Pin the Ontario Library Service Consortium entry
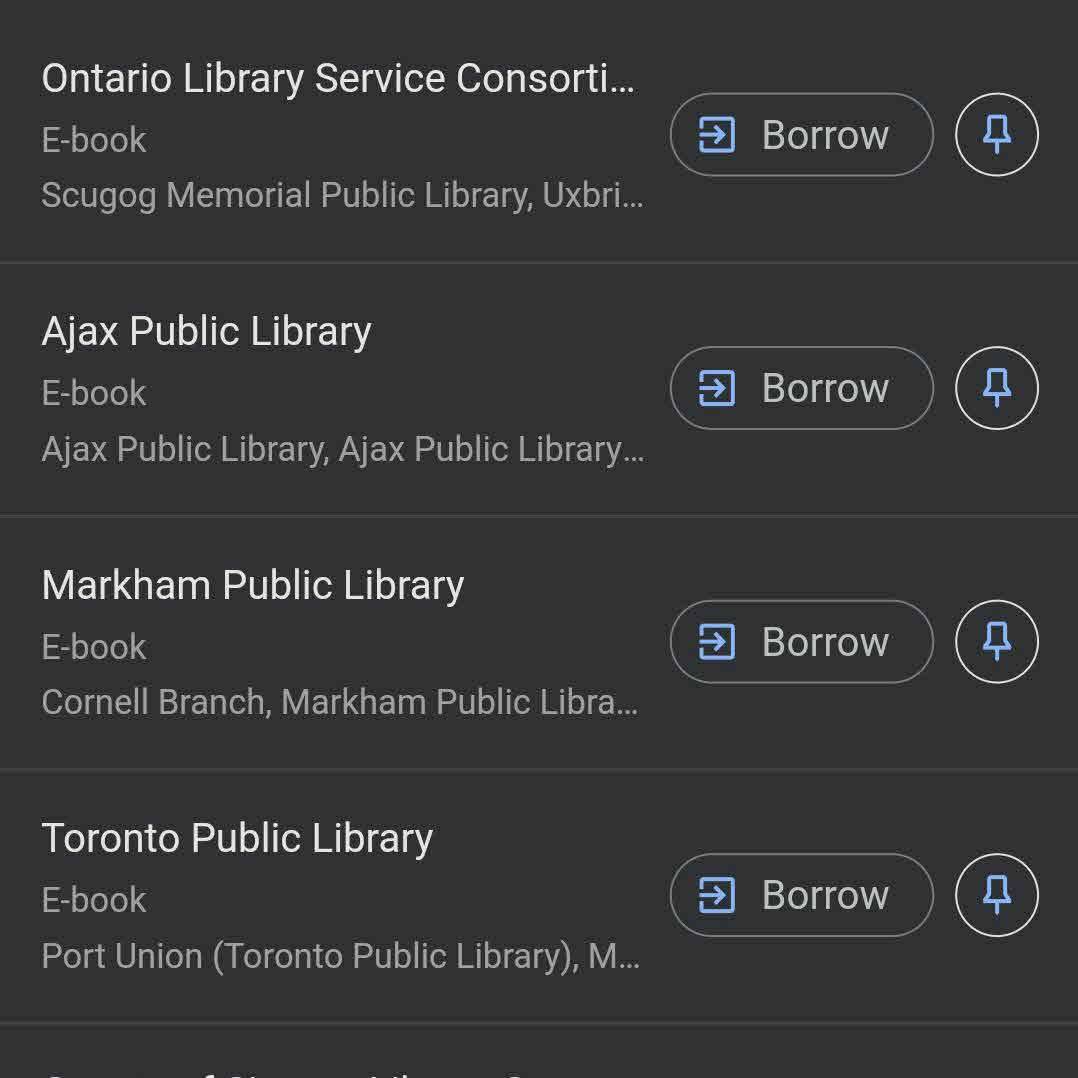Screen dimensions: 1078x1078 tap(996, 135)
